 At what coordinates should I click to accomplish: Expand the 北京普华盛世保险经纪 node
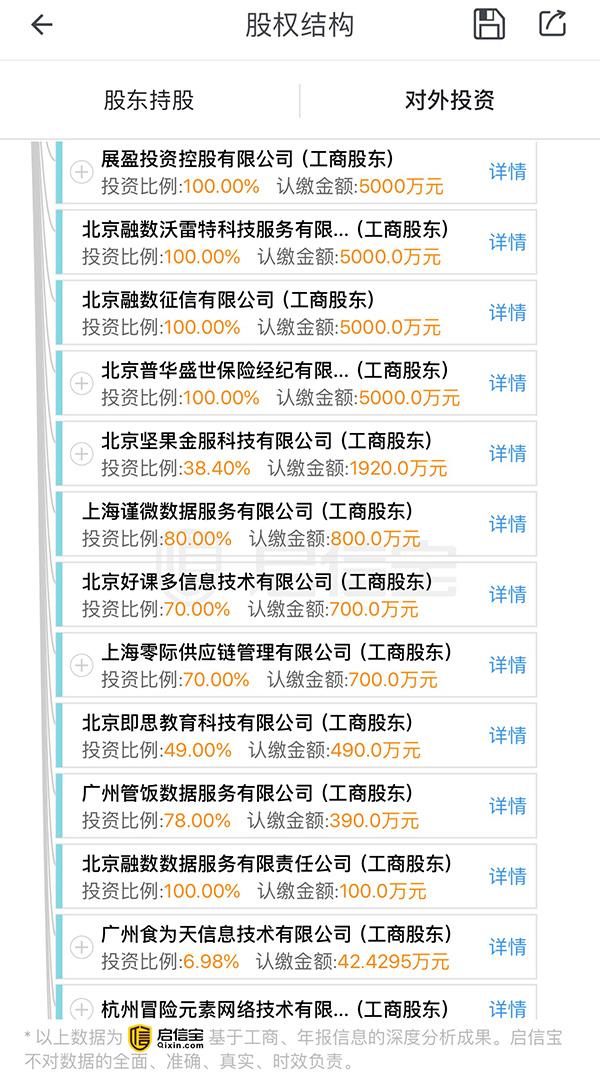click(x=82, y=383)
